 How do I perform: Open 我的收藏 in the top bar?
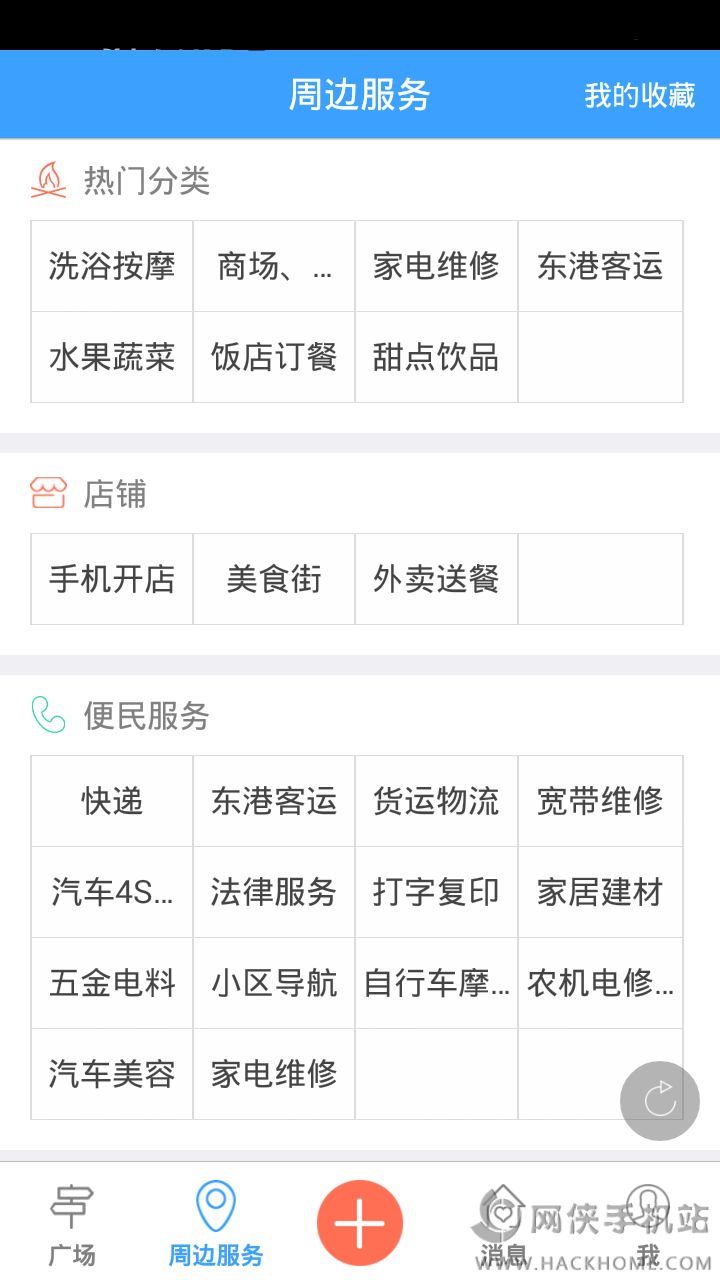point(639,95)
